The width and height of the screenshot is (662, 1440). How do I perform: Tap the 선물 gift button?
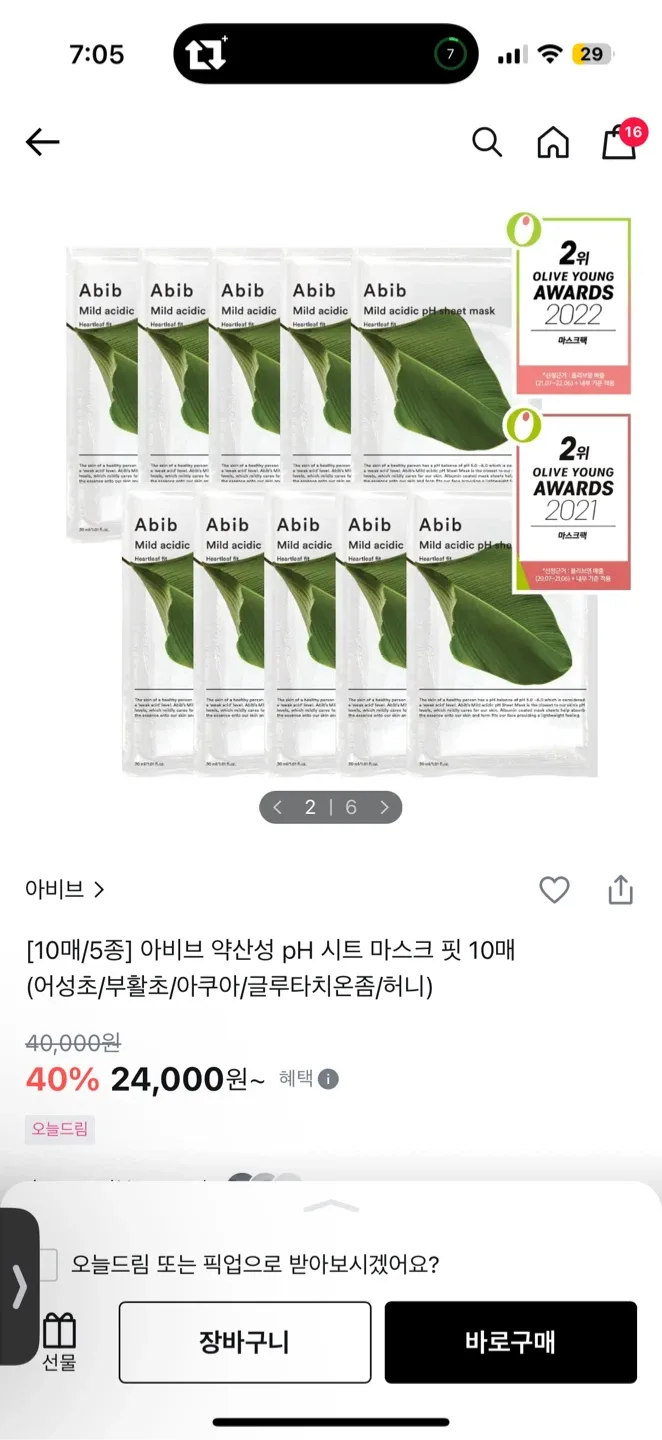click(x=59, y=1341)
